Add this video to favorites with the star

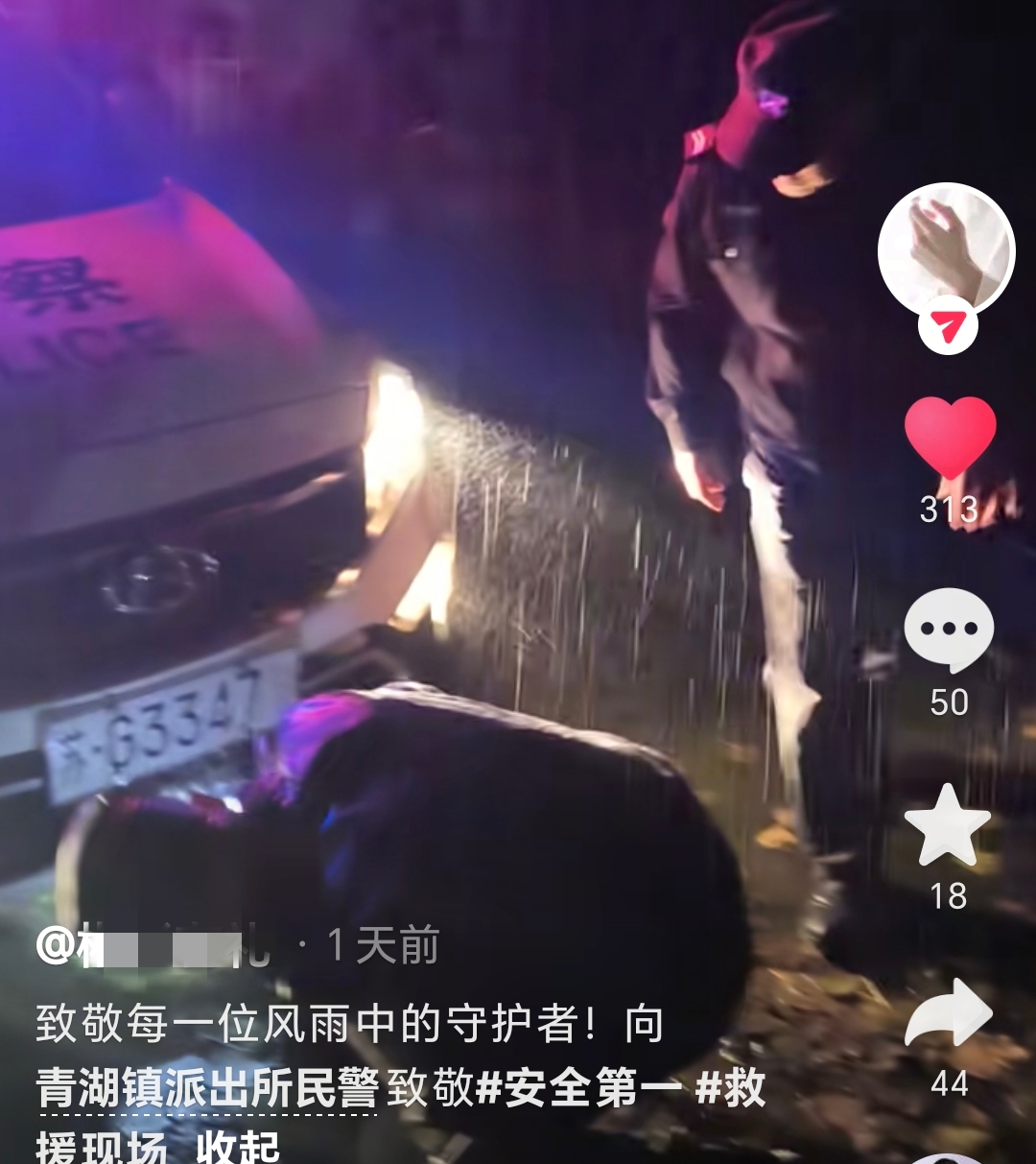[x=948, y=827]
